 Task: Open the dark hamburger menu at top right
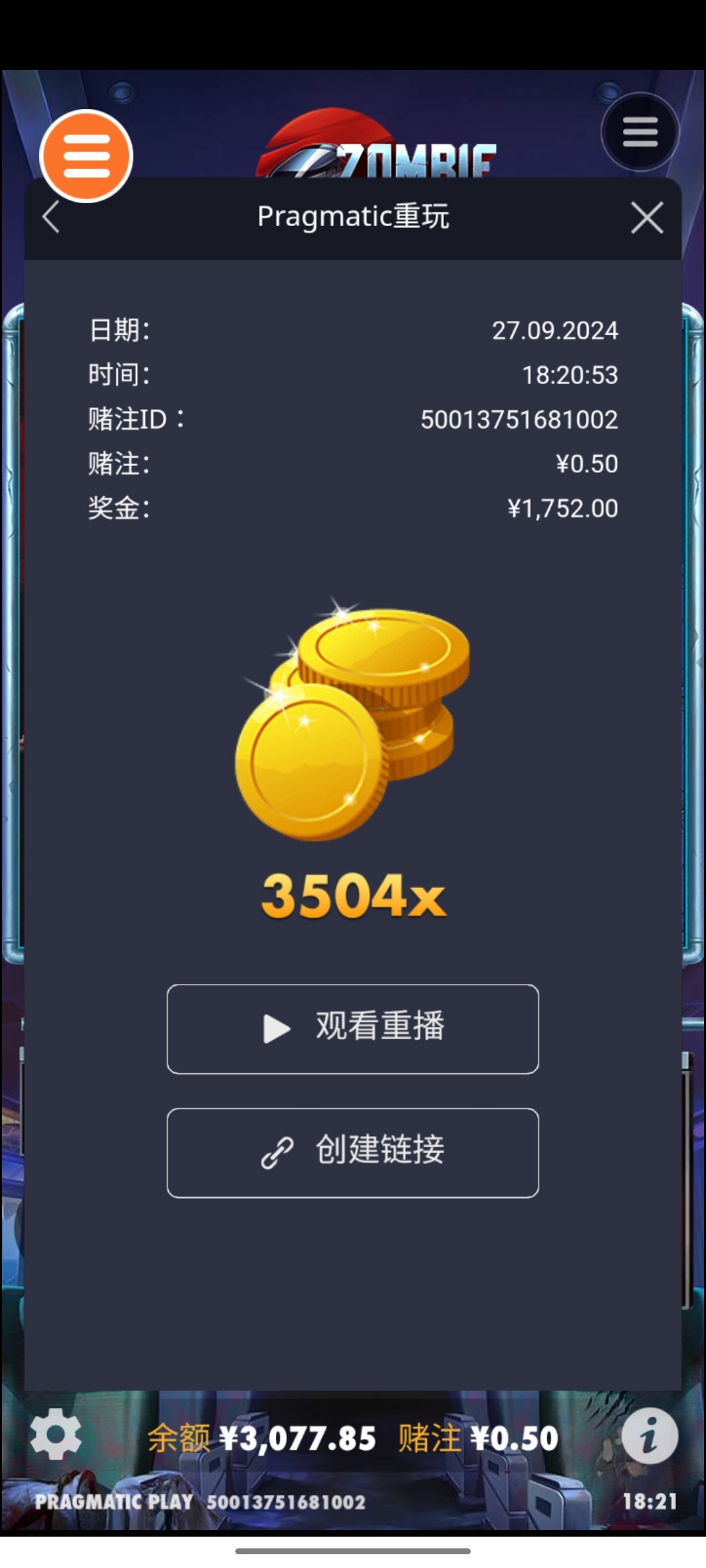click(x=639, y=133)
